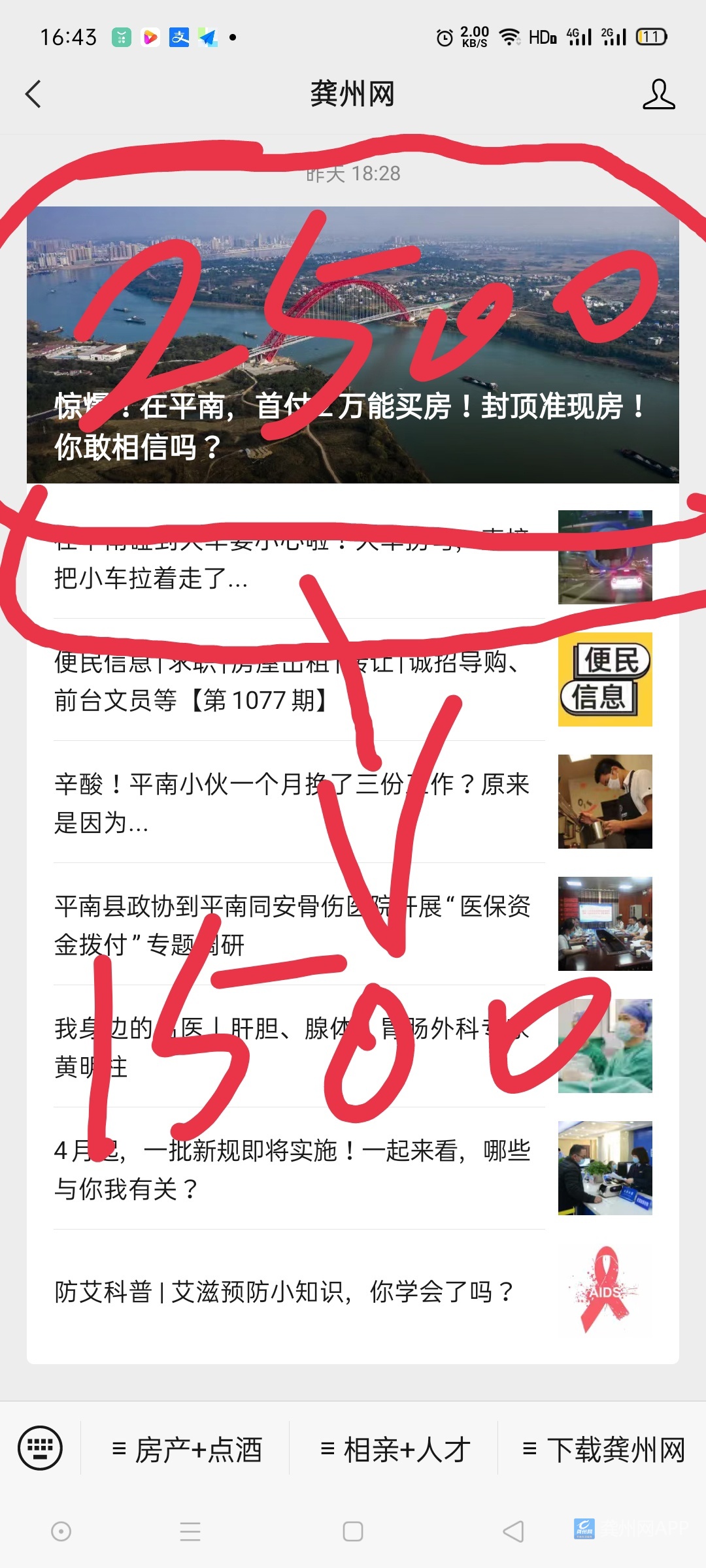
Task: Expand the 下载龚州网 menu
Action: 603,1450
